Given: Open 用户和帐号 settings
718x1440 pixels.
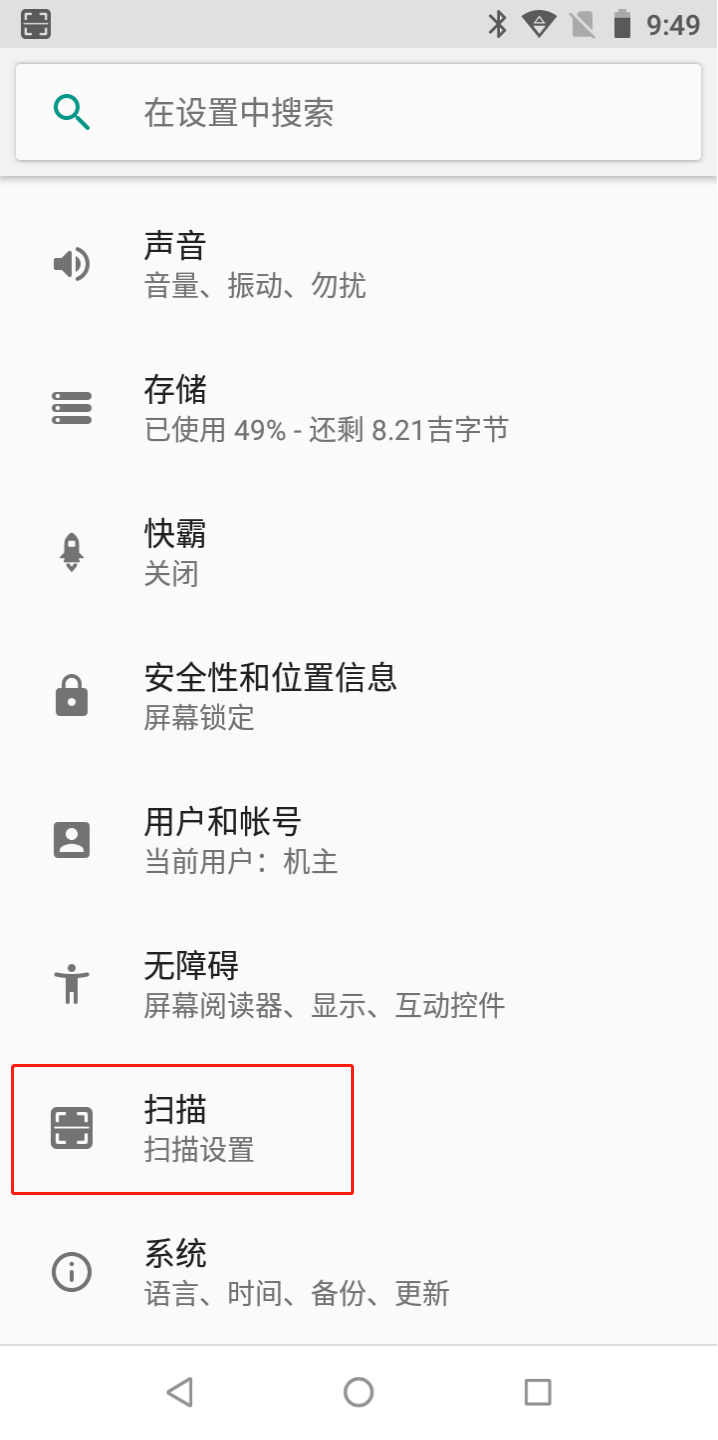Looking at the screenshot, I should pyautogui.click(x=358, y=840).
